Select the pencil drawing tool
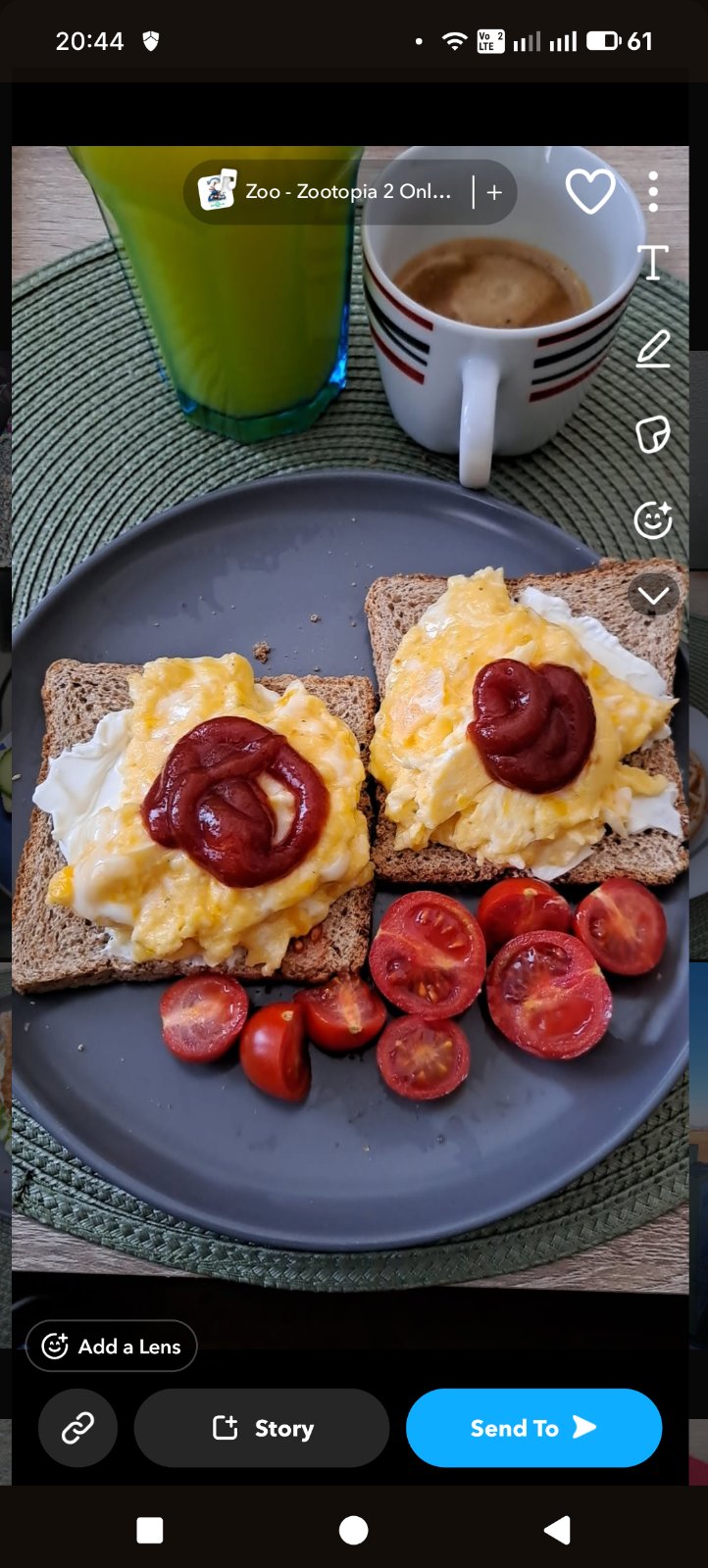 tap(653, 349)
